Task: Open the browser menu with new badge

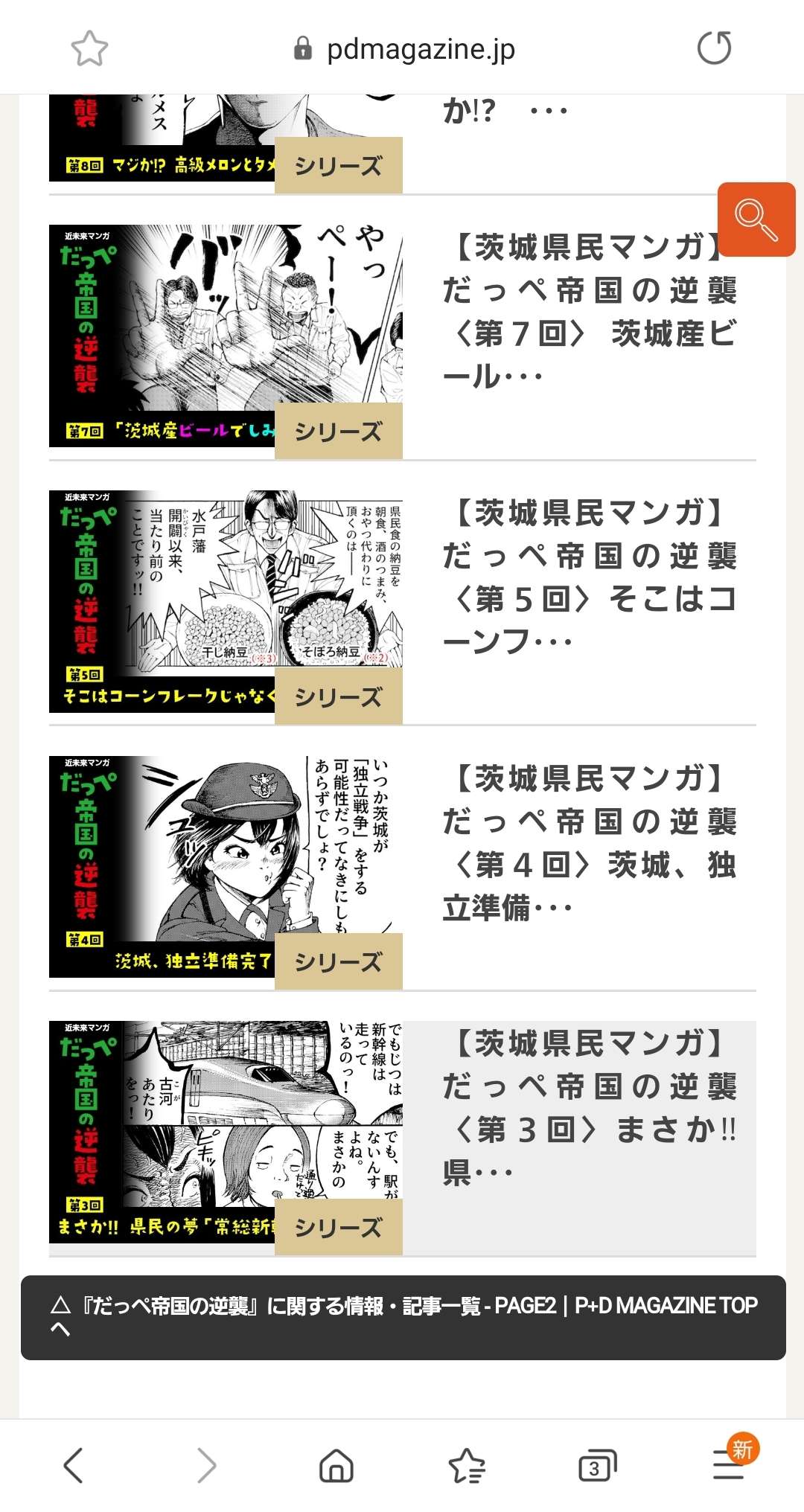Action: (x=728, y=1464)
